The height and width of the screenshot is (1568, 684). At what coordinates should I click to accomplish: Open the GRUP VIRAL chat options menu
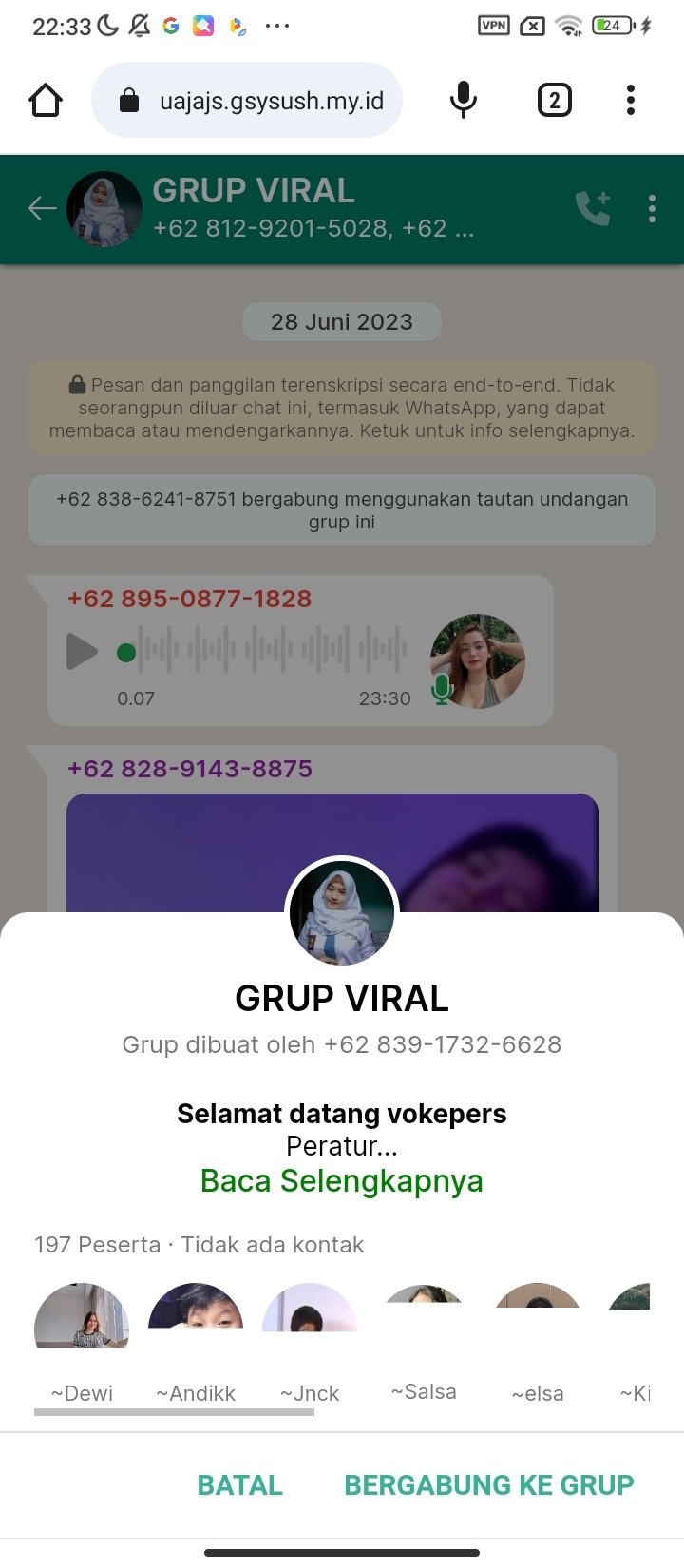(x=652, y=208)
